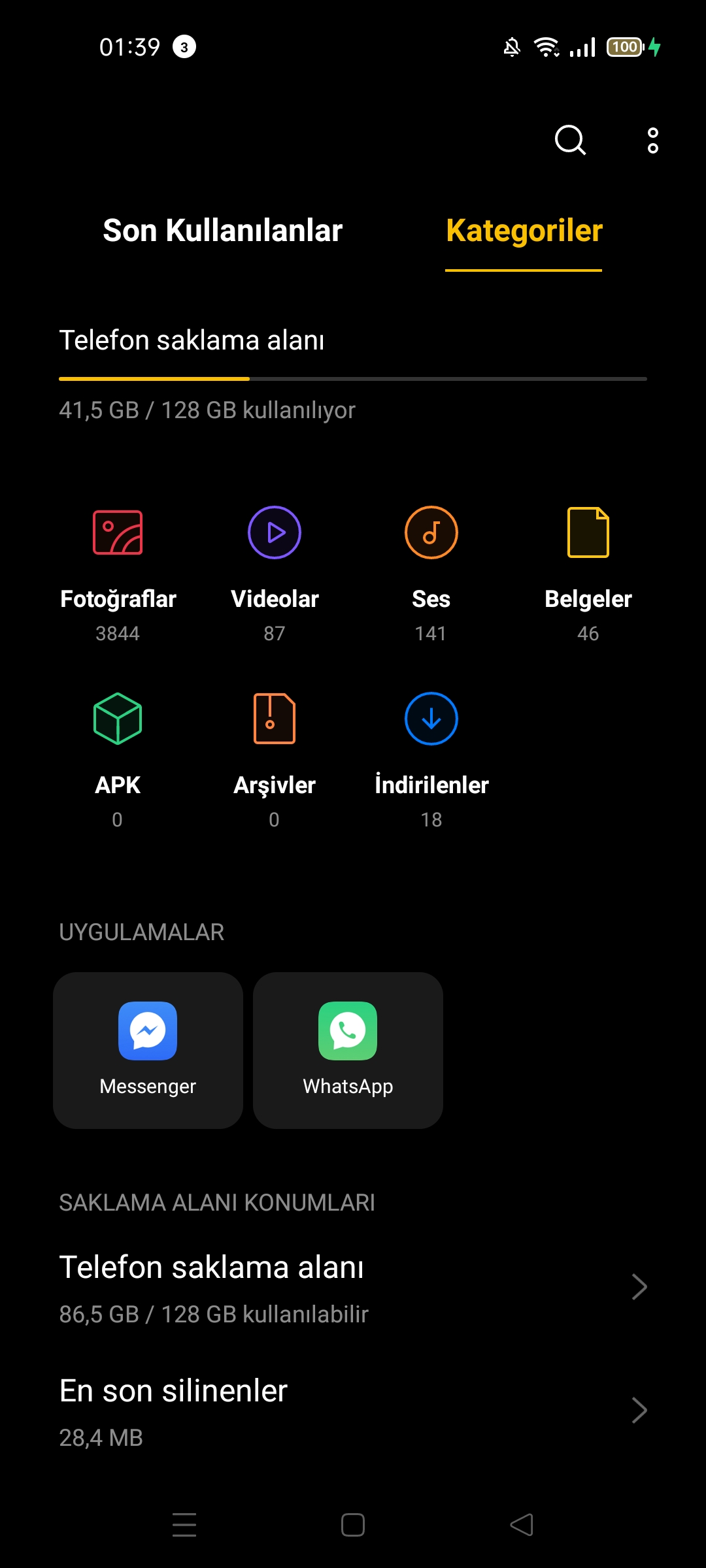Switch to Son Kullanılanlar tab

[x=222, y=231]
